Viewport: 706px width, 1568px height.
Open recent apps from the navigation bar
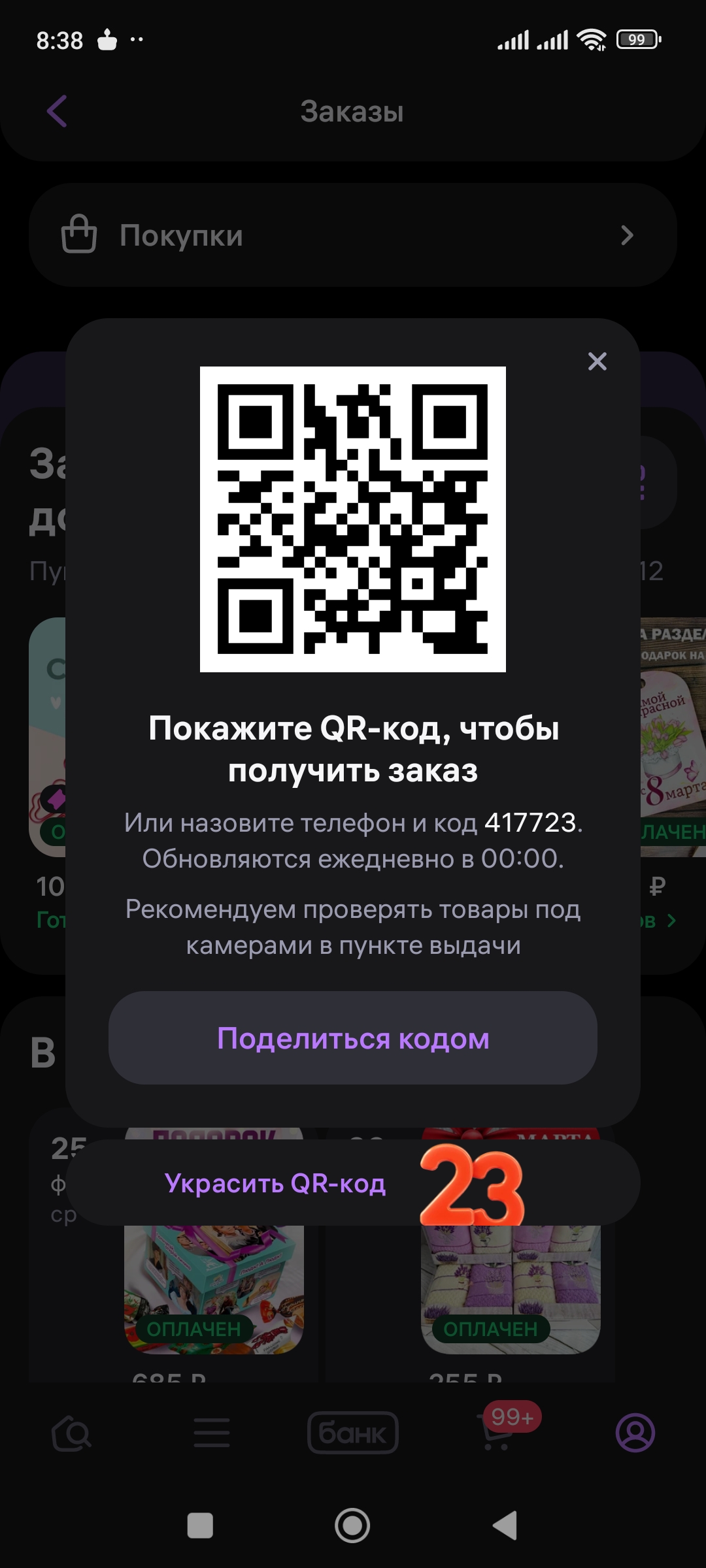point(200,1526)
